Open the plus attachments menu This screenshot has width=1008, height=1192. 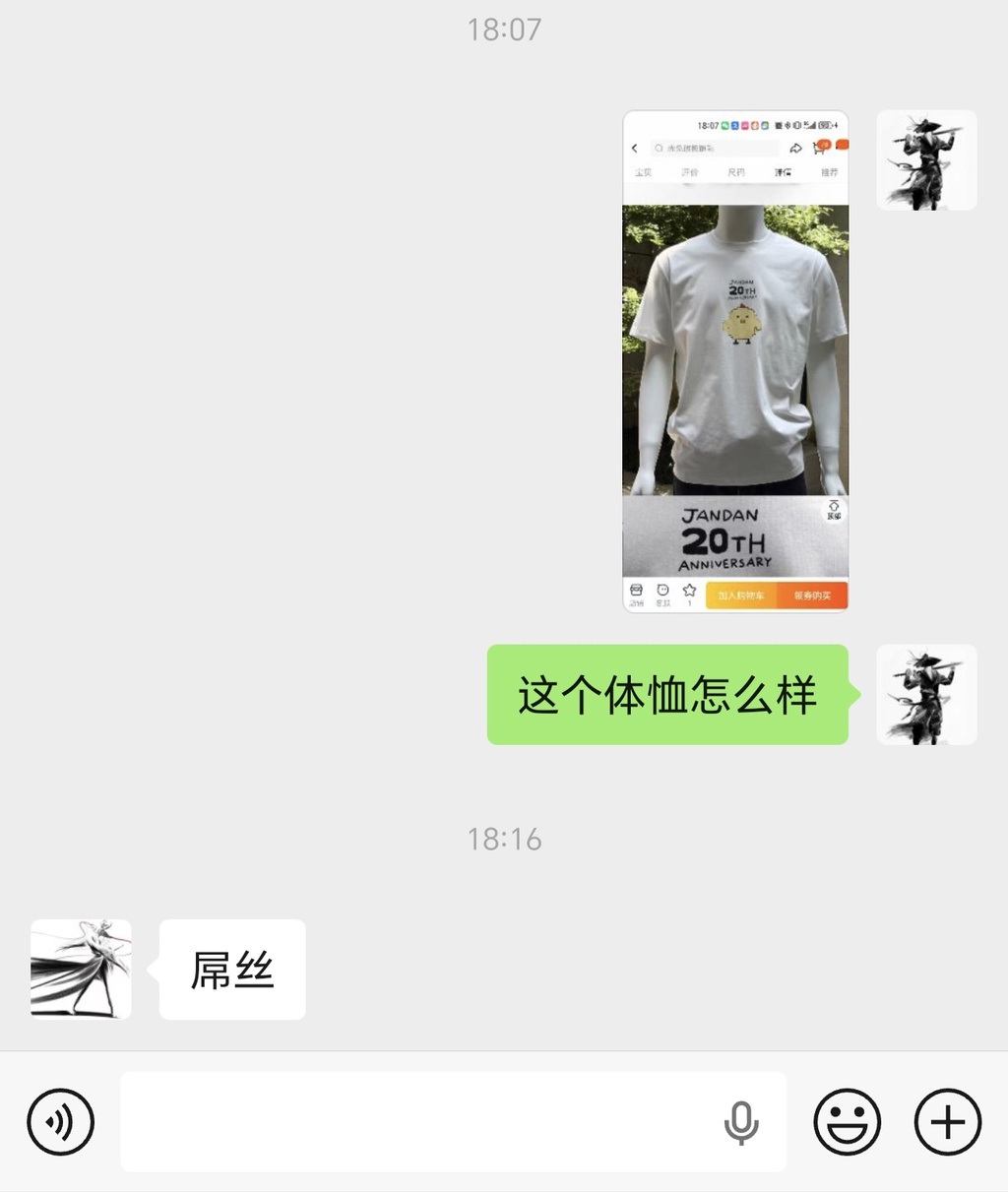coord(947,1121)
